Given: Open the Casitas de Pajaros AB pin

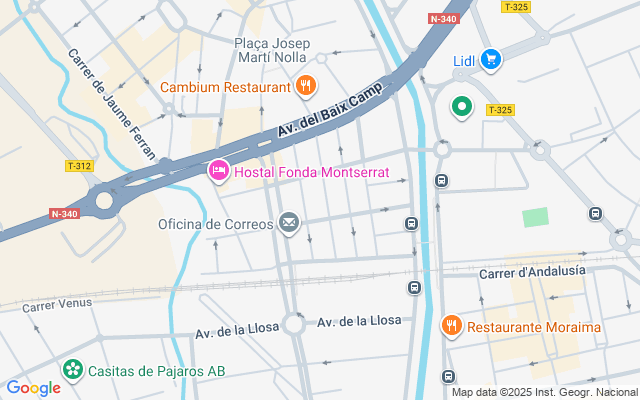Looking at the screenshot, I should coord(72,371).
